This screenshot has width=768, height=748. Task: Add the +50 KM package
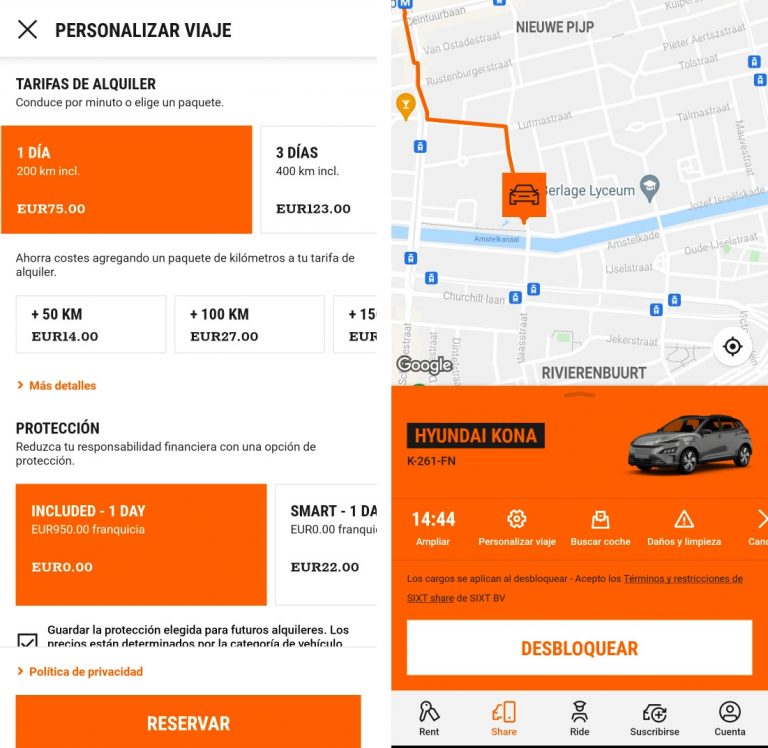coord(91,324)
